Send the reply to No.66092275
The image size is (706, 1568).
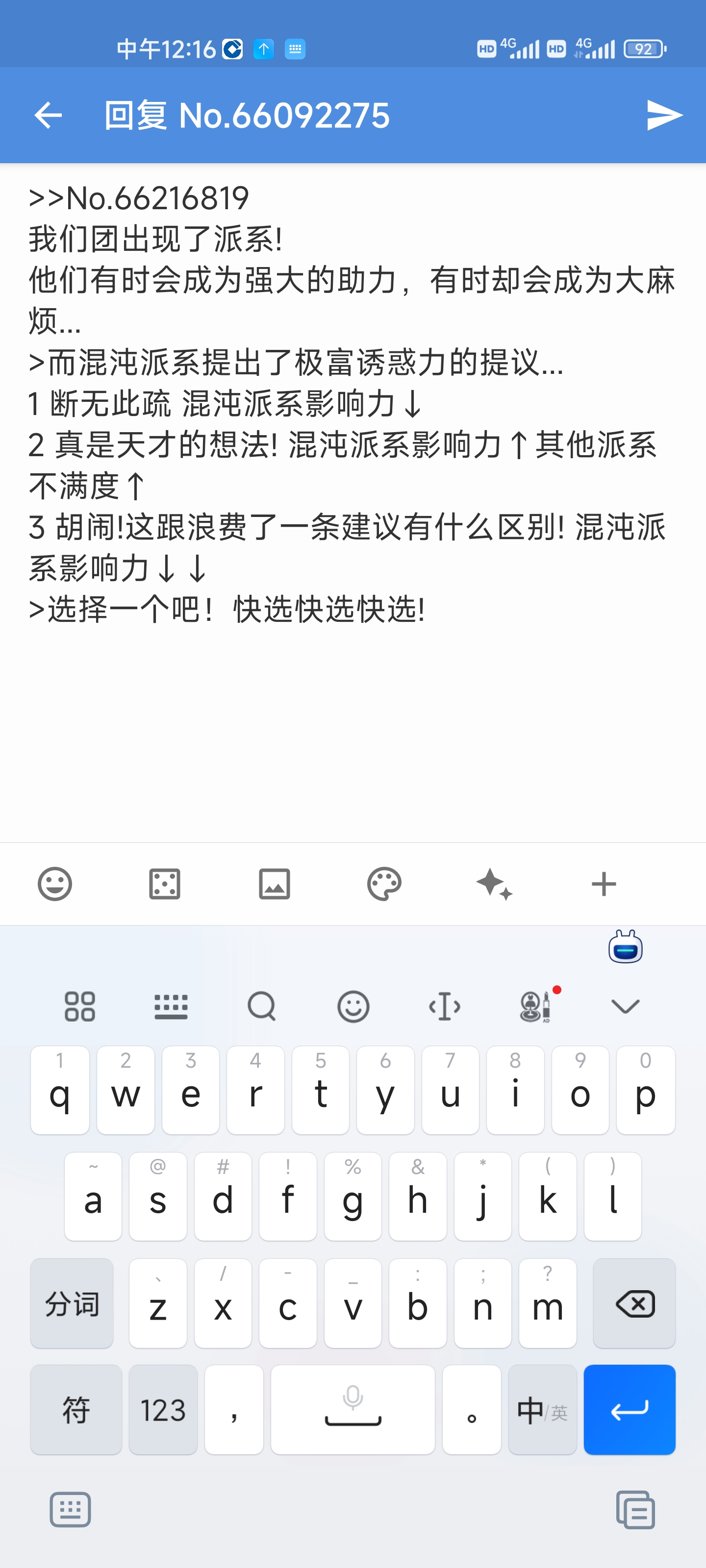point(663,116)
